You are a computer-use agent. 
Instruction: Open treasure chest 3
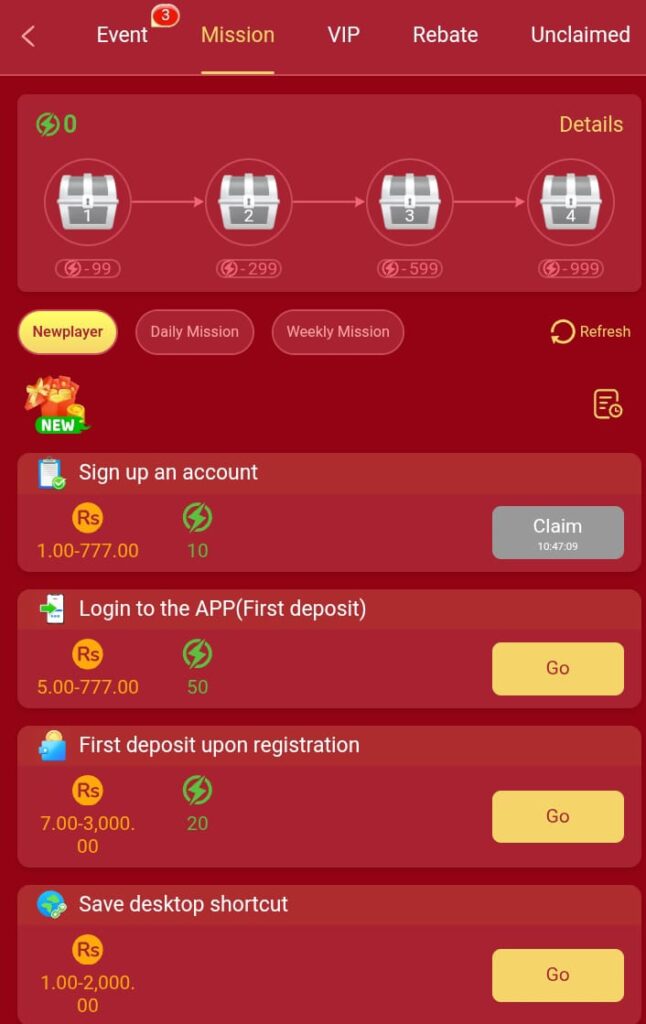tap(410, 202)
